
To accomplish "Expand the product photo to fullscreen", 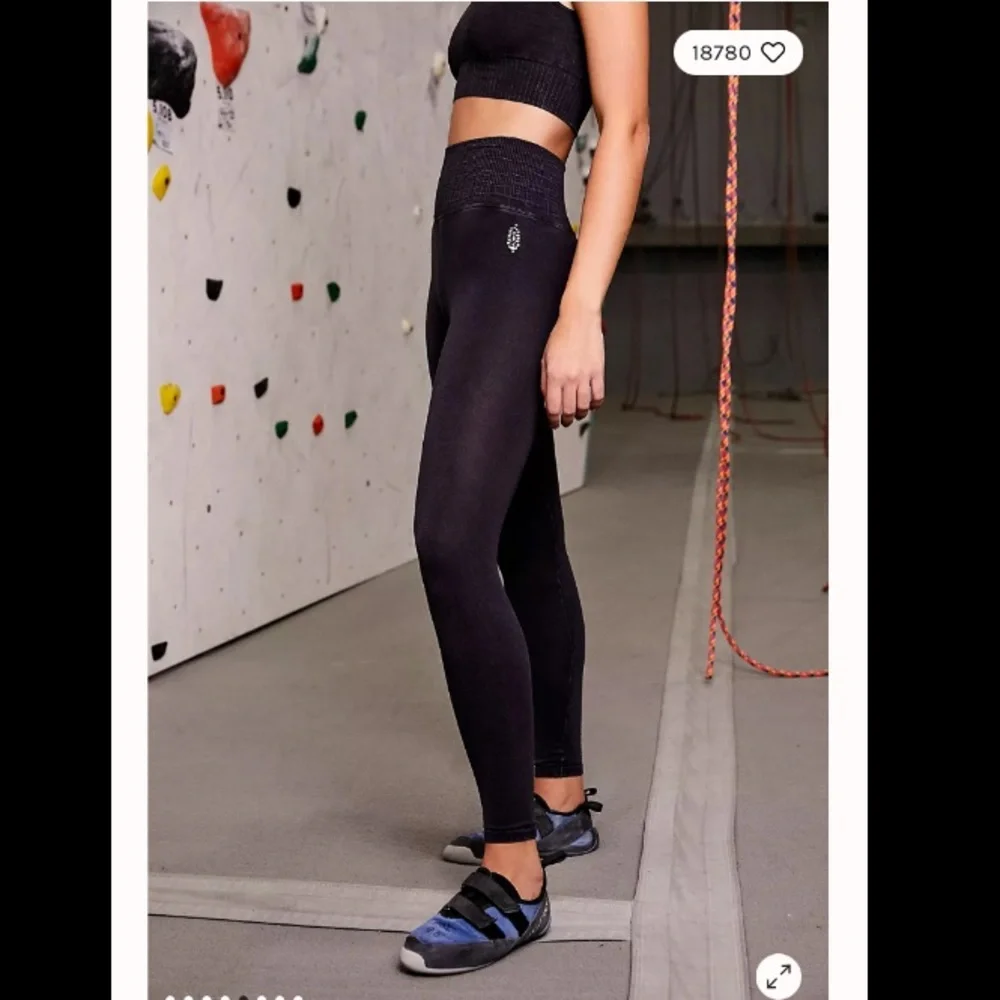I will 778,976.
